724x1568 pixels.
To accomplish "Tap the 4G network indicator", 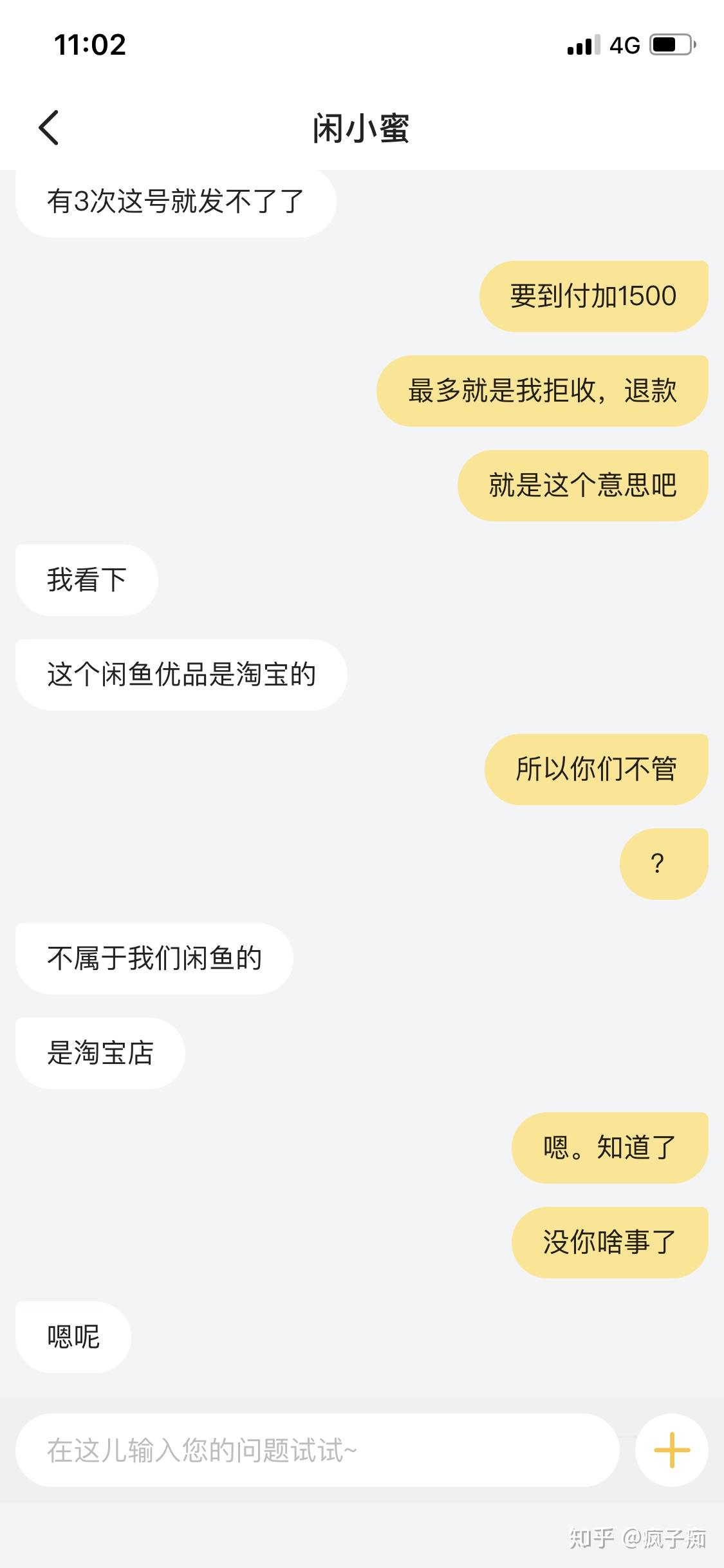I will pos(622,44).
